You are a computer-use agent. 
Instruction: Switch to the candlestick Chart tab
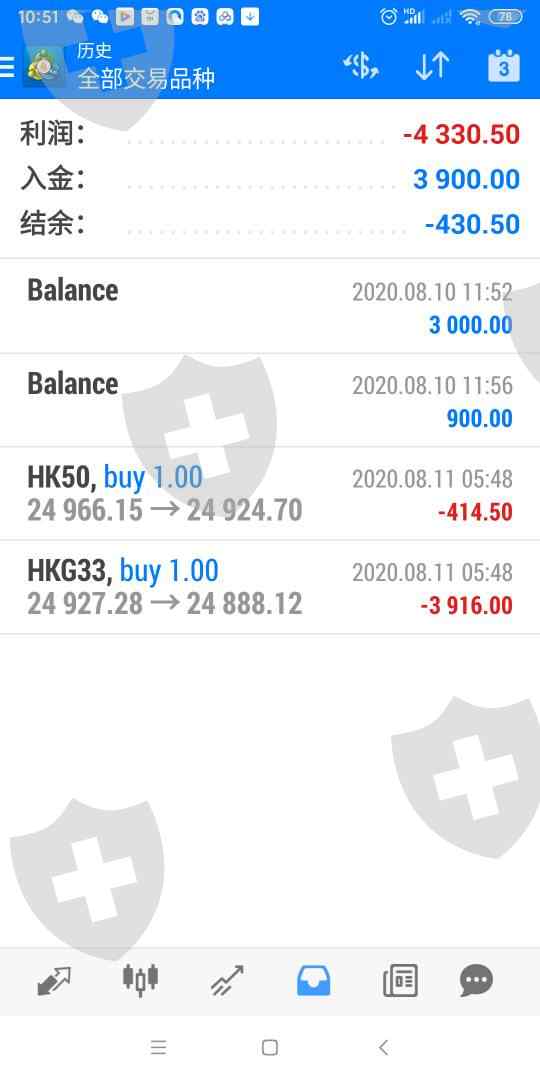[x=141, y=979]
